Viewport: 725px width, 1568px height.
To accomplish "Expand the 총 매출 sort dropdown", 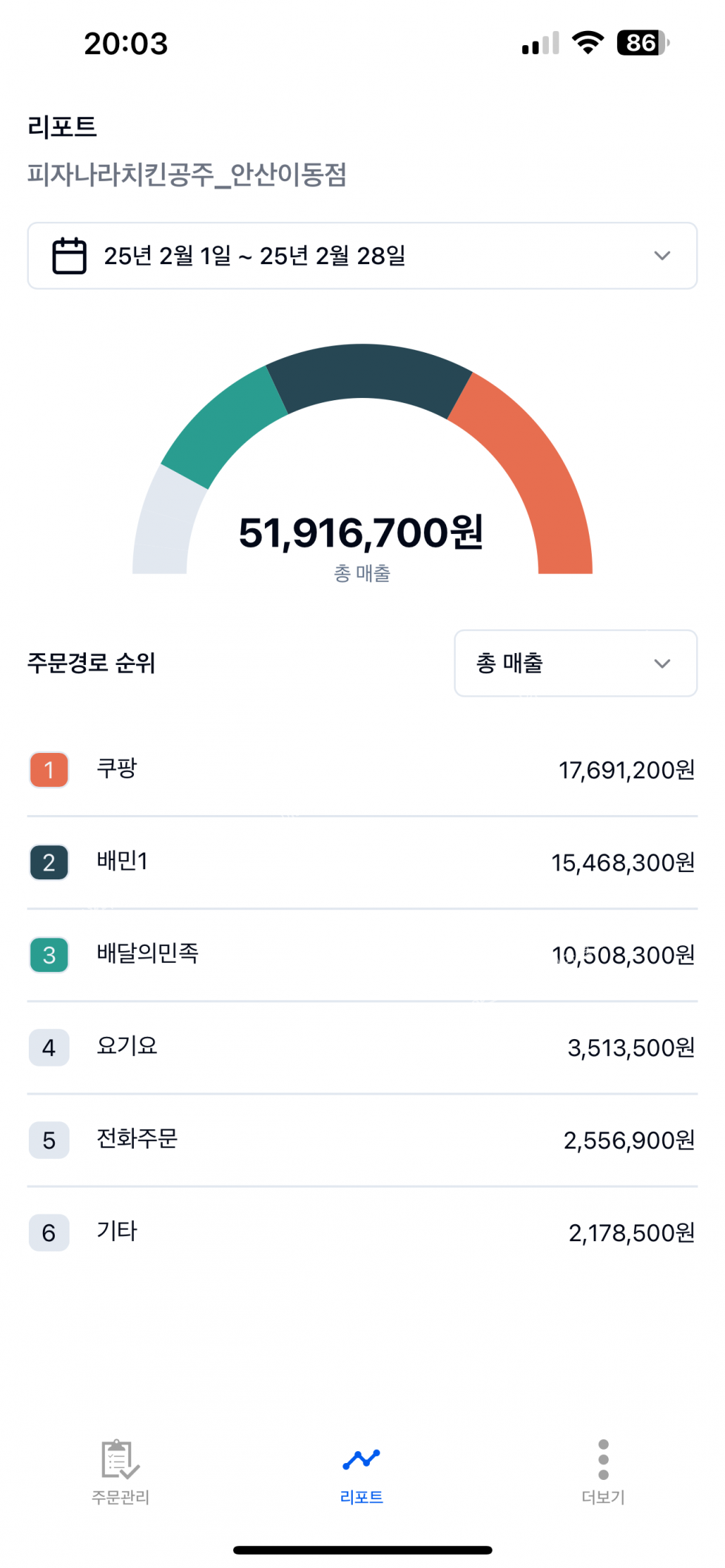I will pos(576,663).
